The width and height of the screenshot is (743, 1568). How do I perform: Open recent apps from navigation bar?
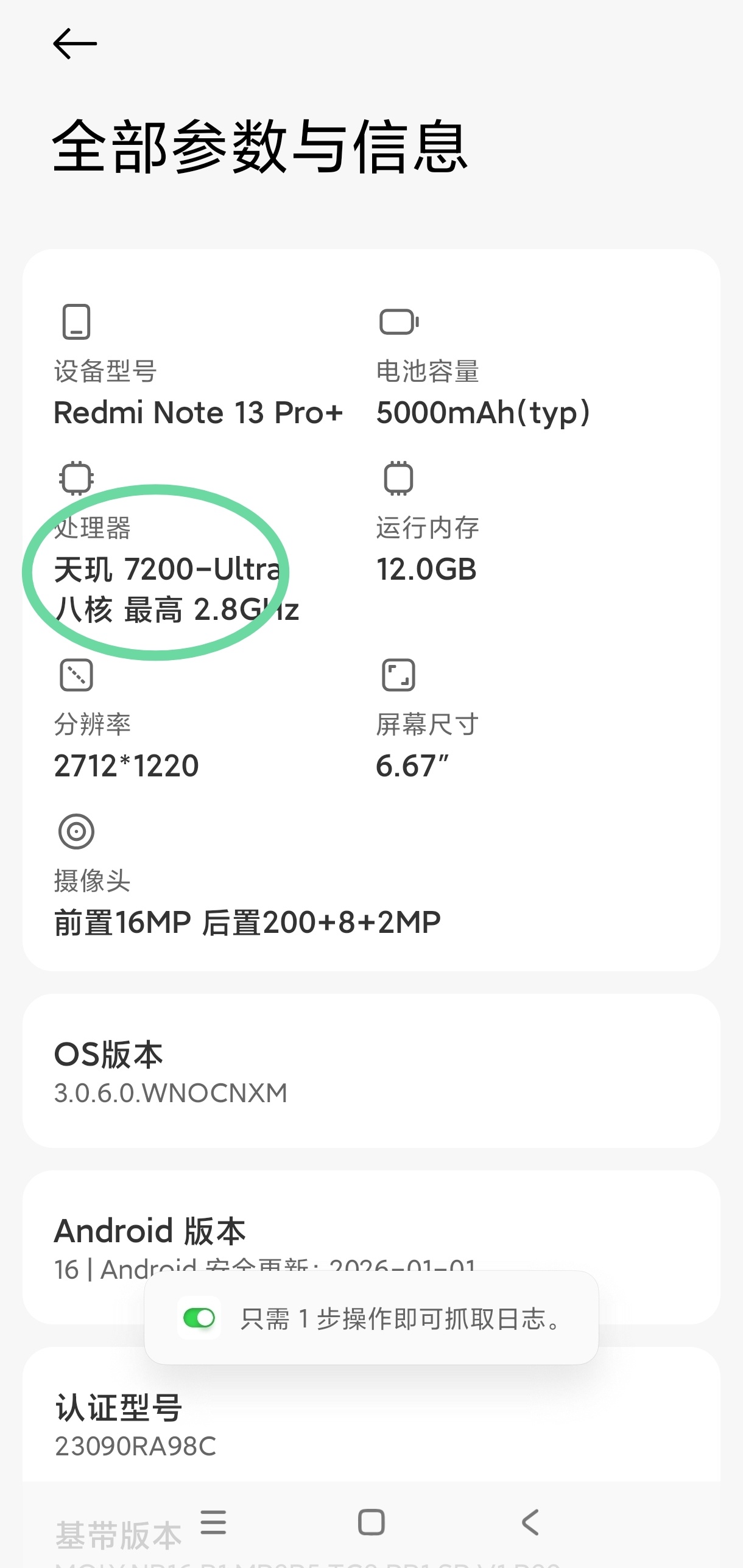tap(213, 1522)
